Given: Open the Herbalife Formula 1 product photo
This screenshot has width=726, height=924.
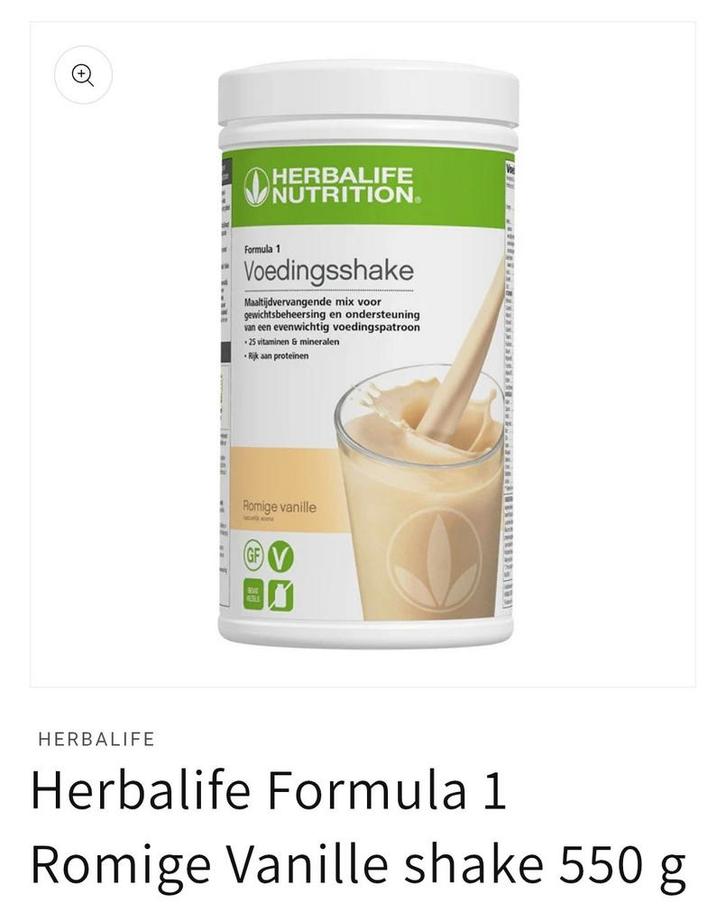Looking at the screenshot, I should 367,355.
